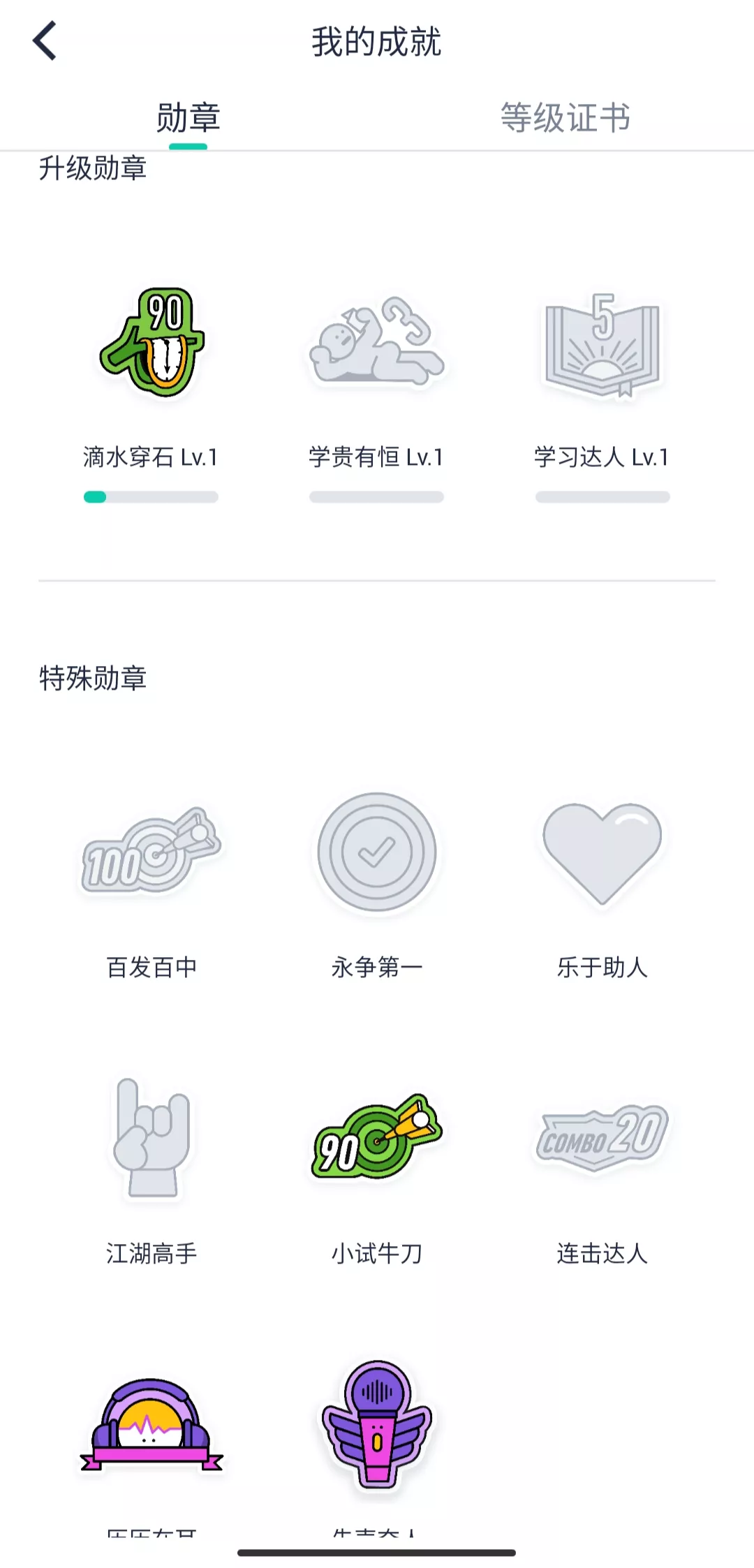
Task: Tap the 学贵有恒 empty progress bar
Action: (377, 496)
